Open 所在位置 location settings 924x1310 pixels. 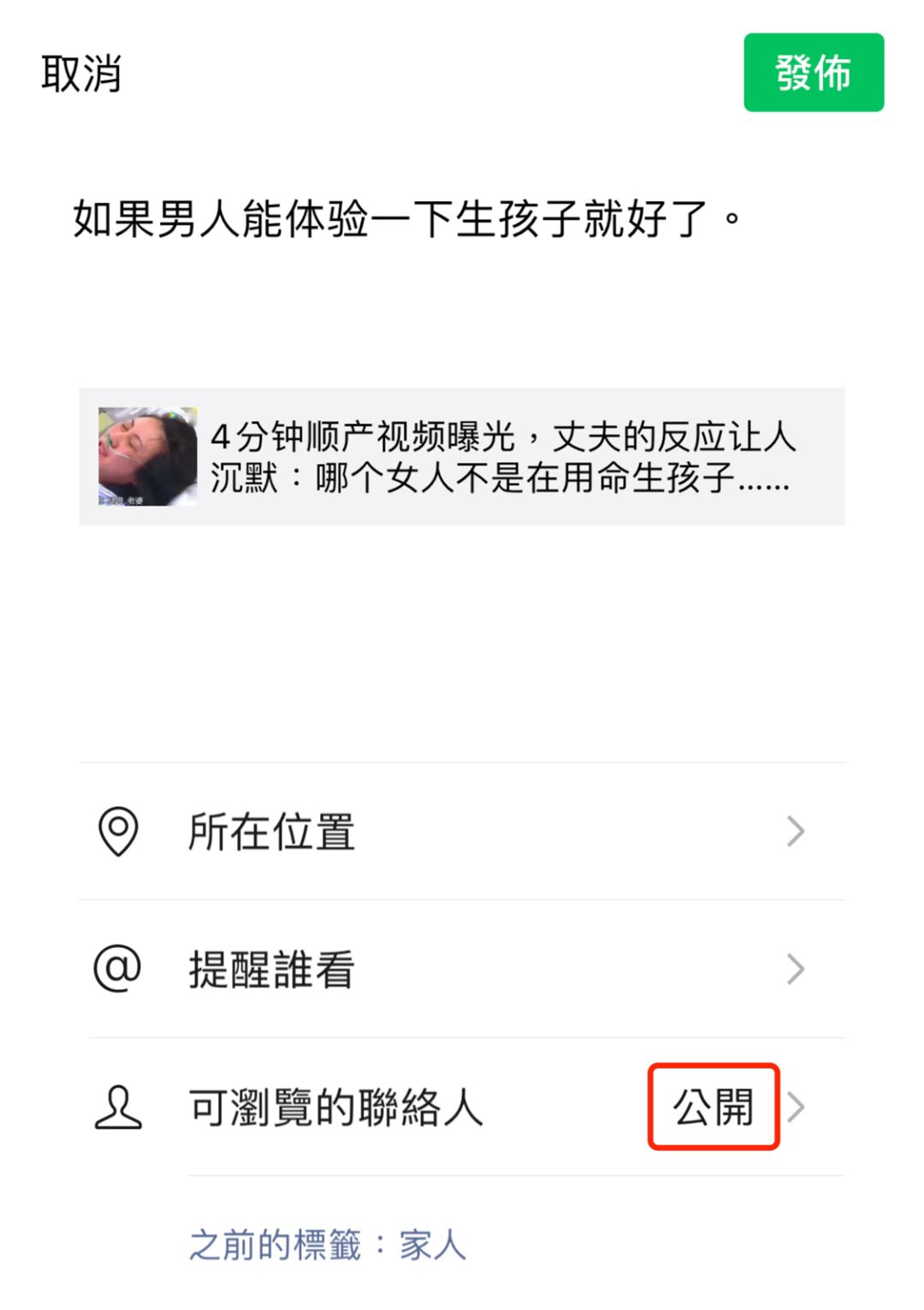pos(462,831)
